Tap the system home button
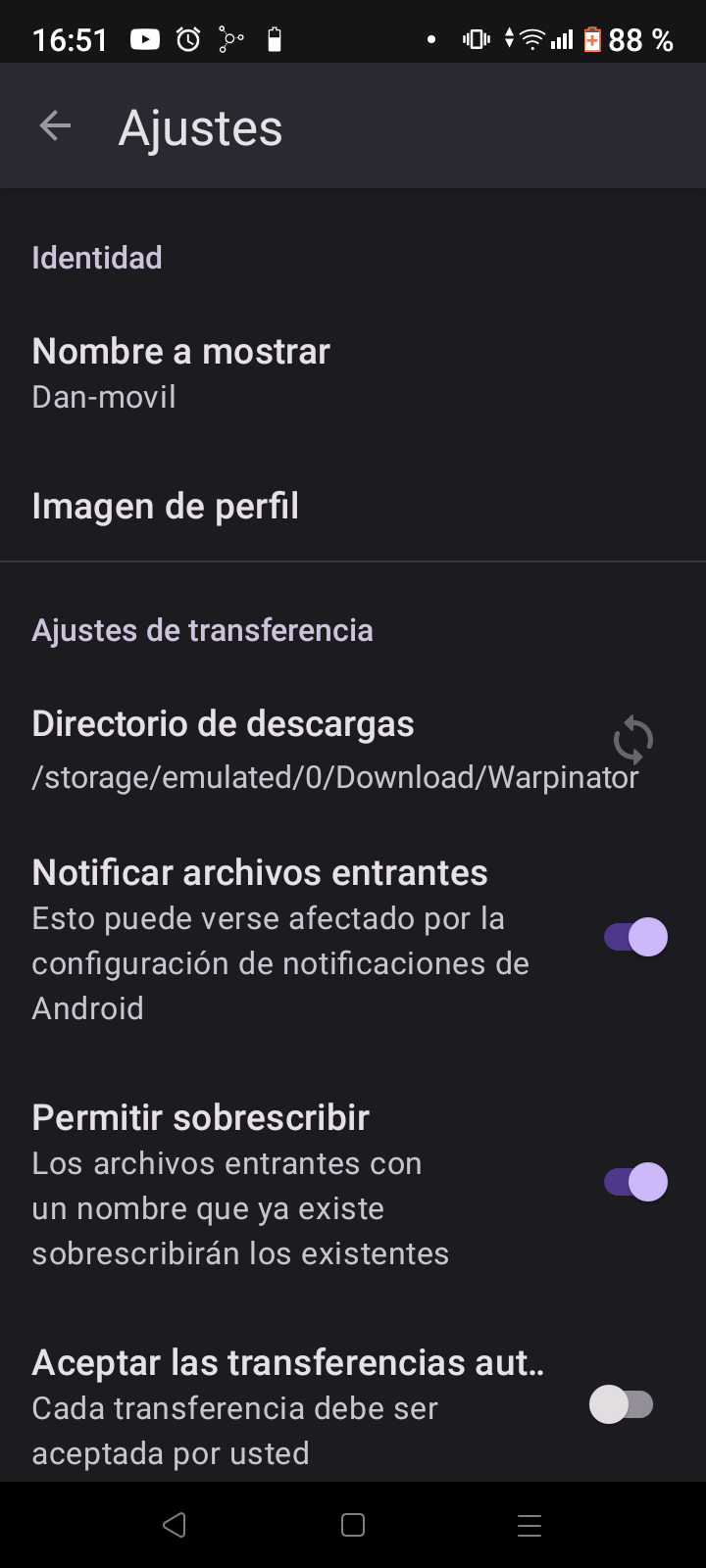706x1568 pixels. point(353,1525)
